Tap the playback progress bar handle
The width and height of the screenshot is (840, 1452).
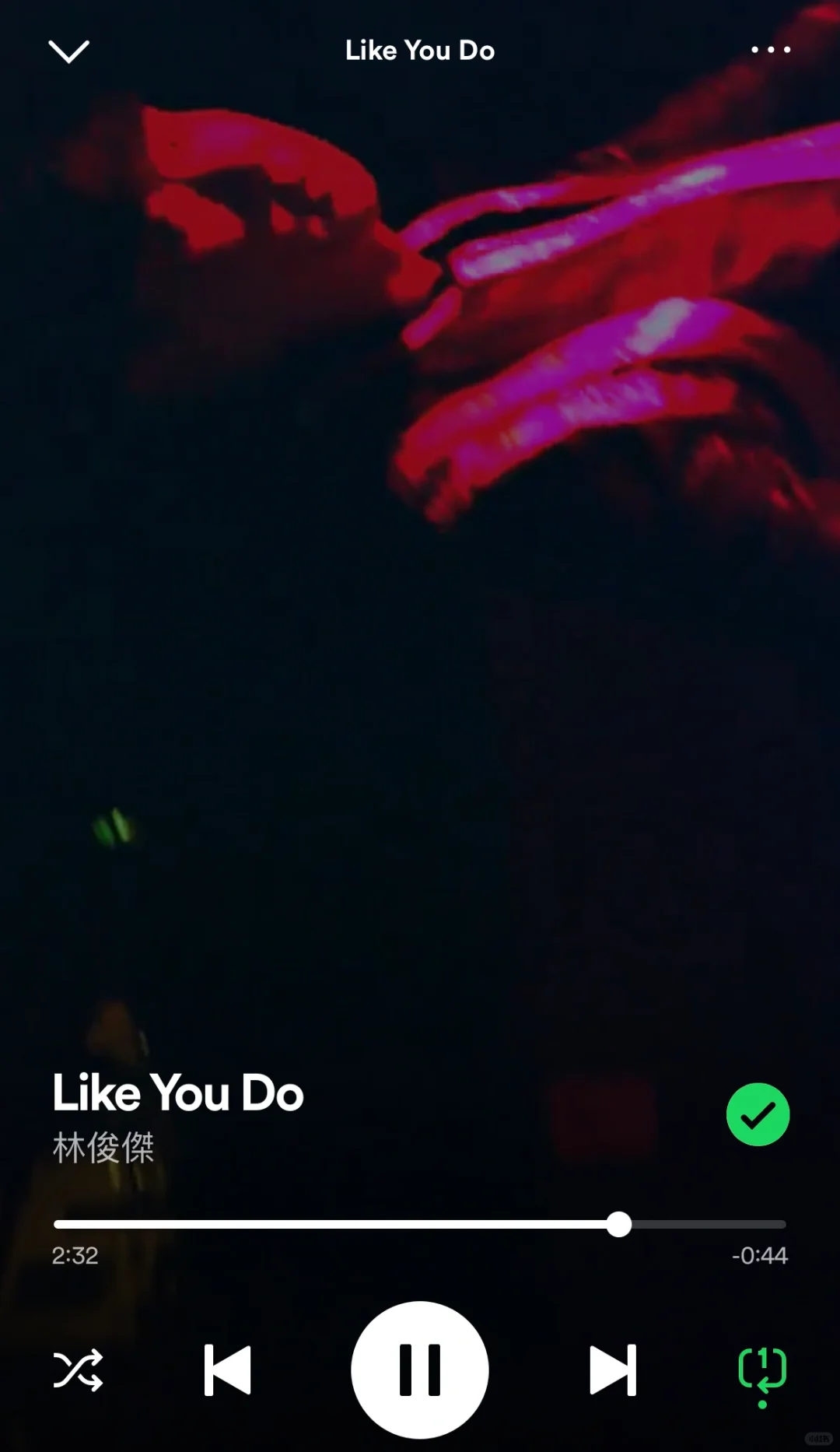click(x=618, y=1224)
